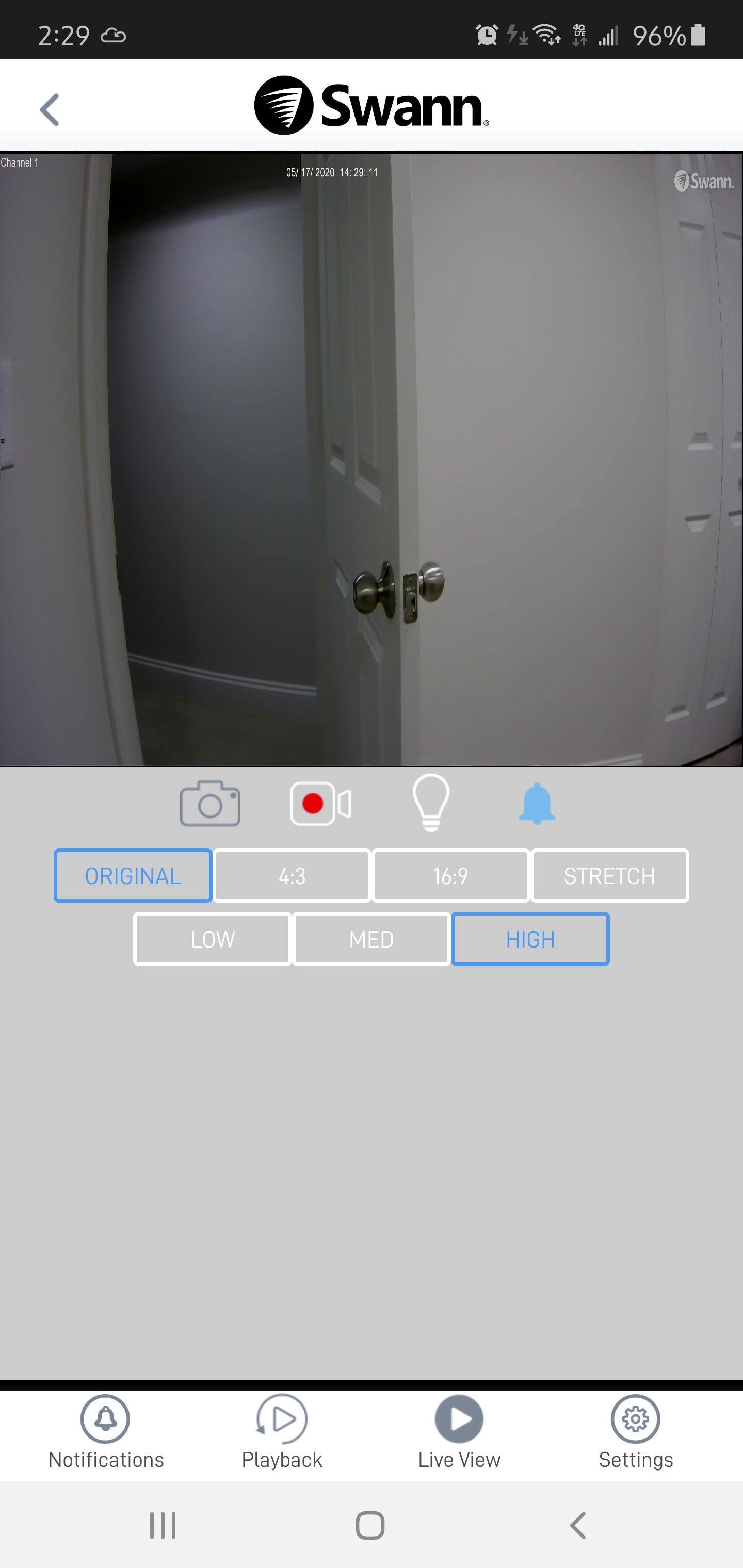Choose the 16:9 aspect ratio
The width and height of the screenshot is (743, 1568).
pos(450,876)
